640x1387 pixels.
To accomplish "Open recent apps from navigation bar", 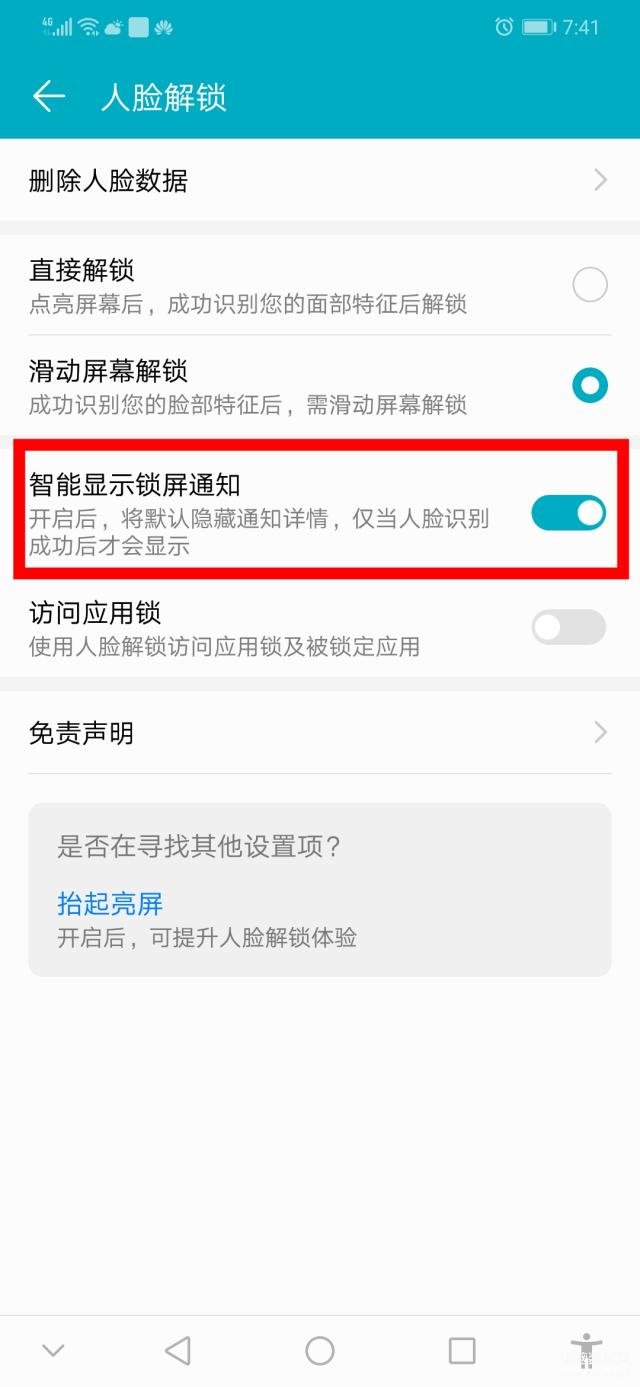I will (462, 1351).
